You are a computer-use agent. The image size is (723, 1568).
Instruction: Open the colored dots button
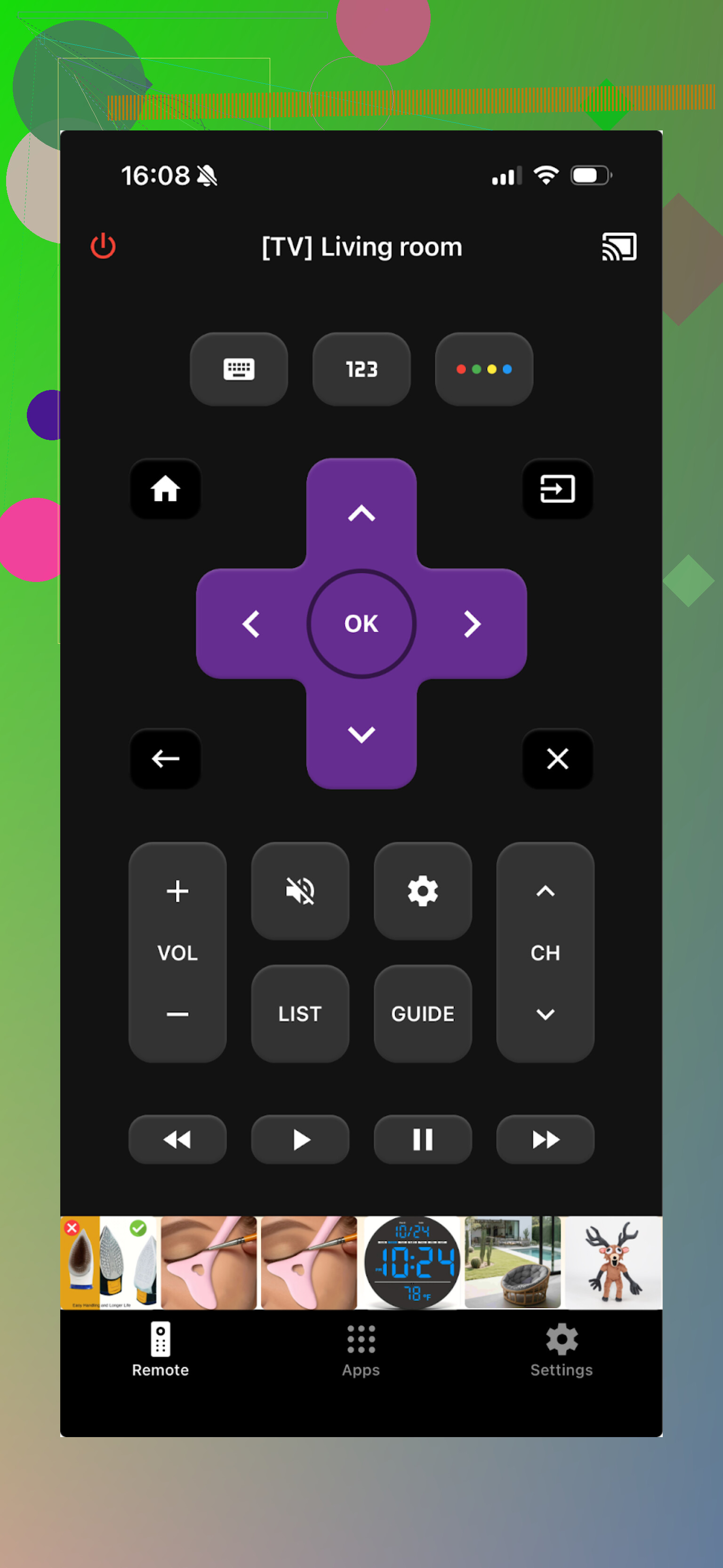[484, 369]
